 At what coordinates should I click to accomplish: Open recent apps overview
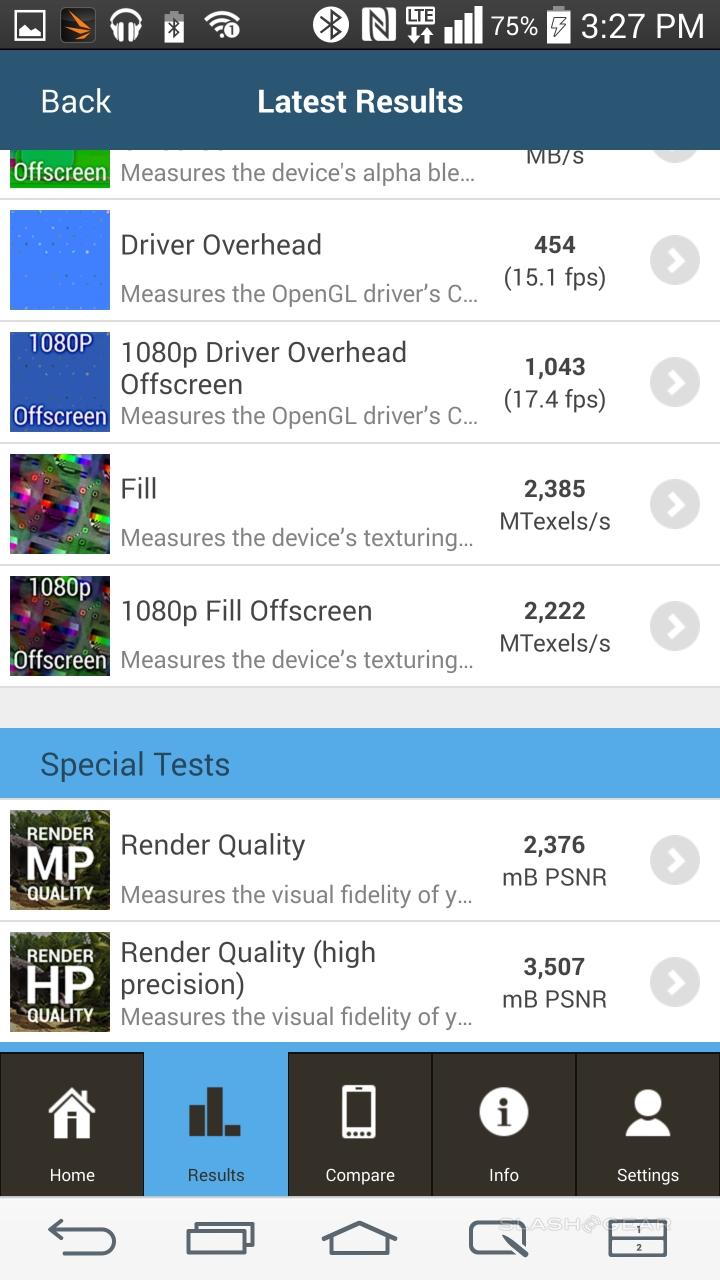[x=220, y=1240]
